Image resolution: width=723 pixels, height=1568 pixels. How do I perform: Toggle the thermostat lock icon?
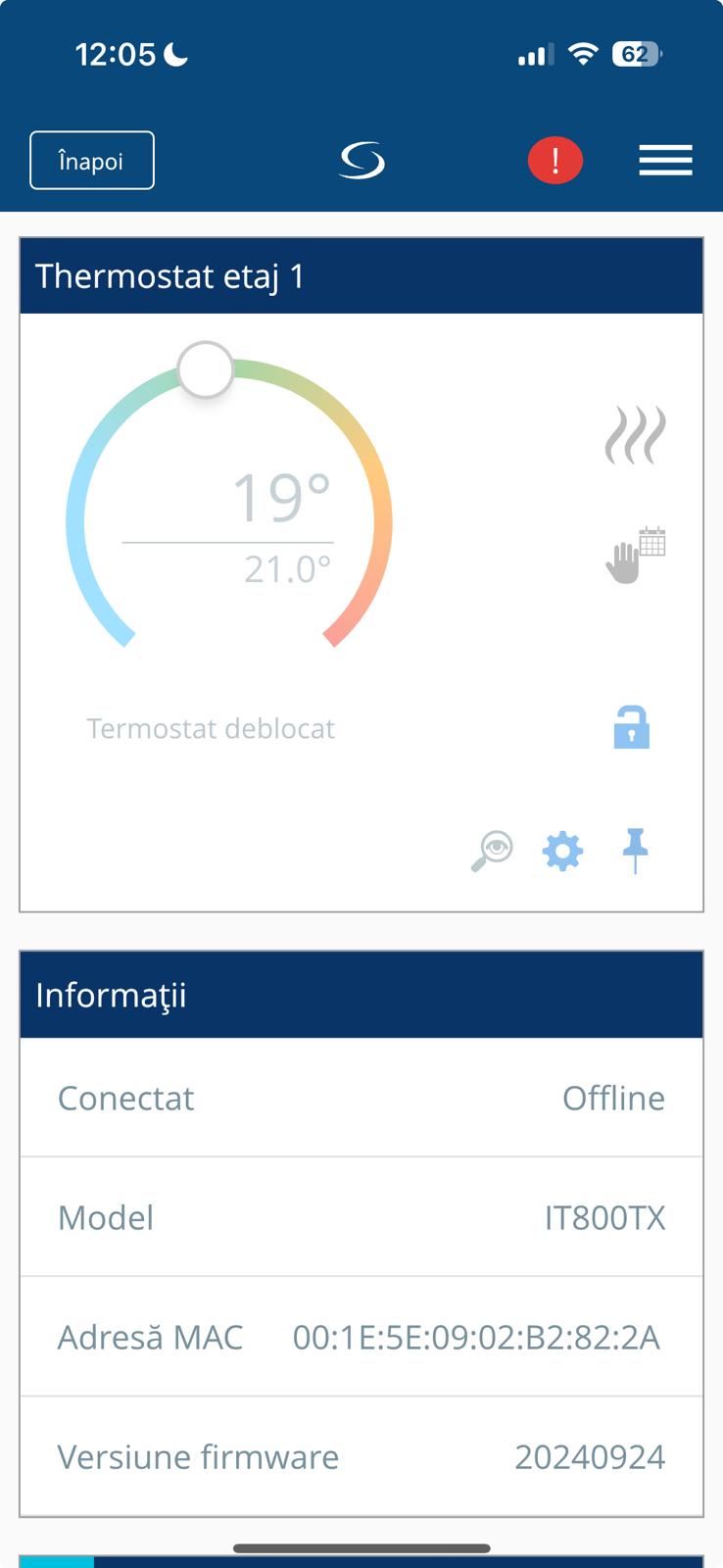click(632, 728)
